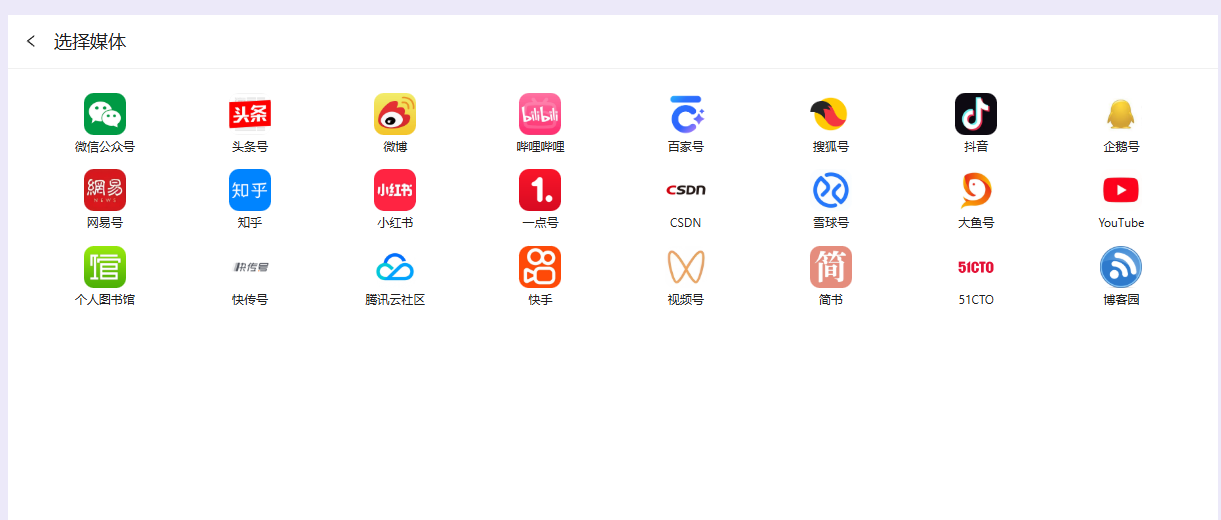
Task: Pick the CSDN platform
Action: point(686,190)
